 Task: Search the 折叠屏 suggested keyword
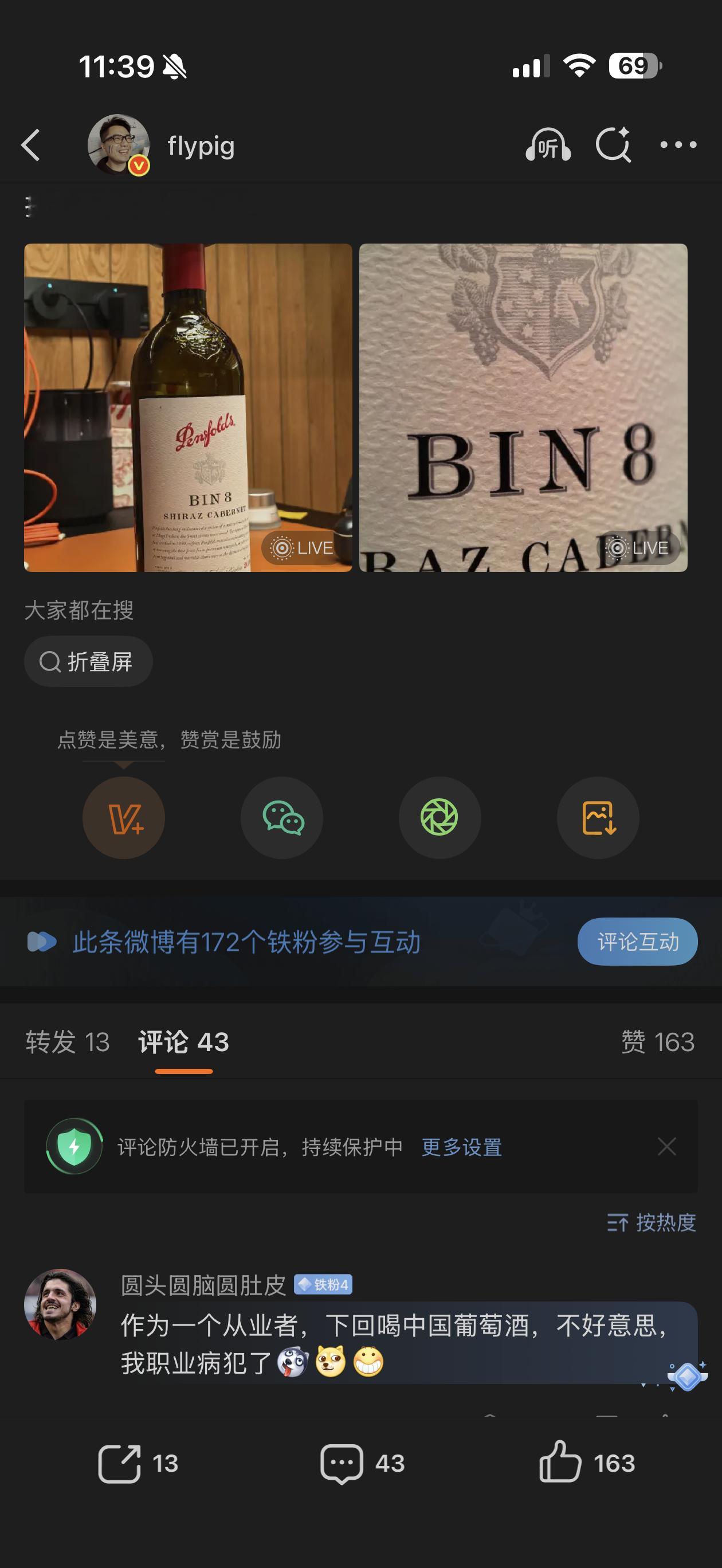point(88,660)
